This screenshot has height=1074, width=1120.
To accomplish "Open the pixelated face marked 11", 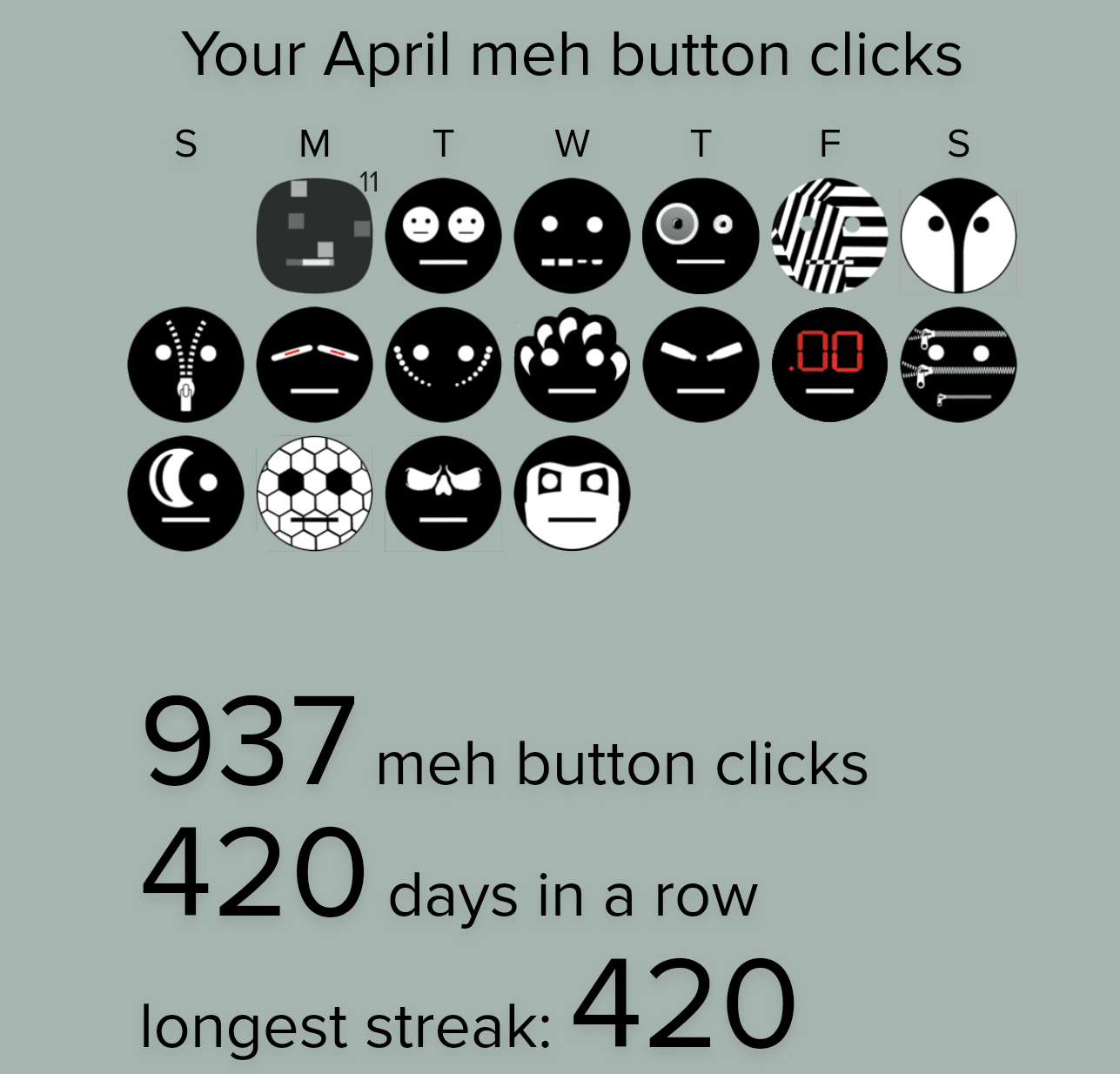I will [x=314, y=236].
